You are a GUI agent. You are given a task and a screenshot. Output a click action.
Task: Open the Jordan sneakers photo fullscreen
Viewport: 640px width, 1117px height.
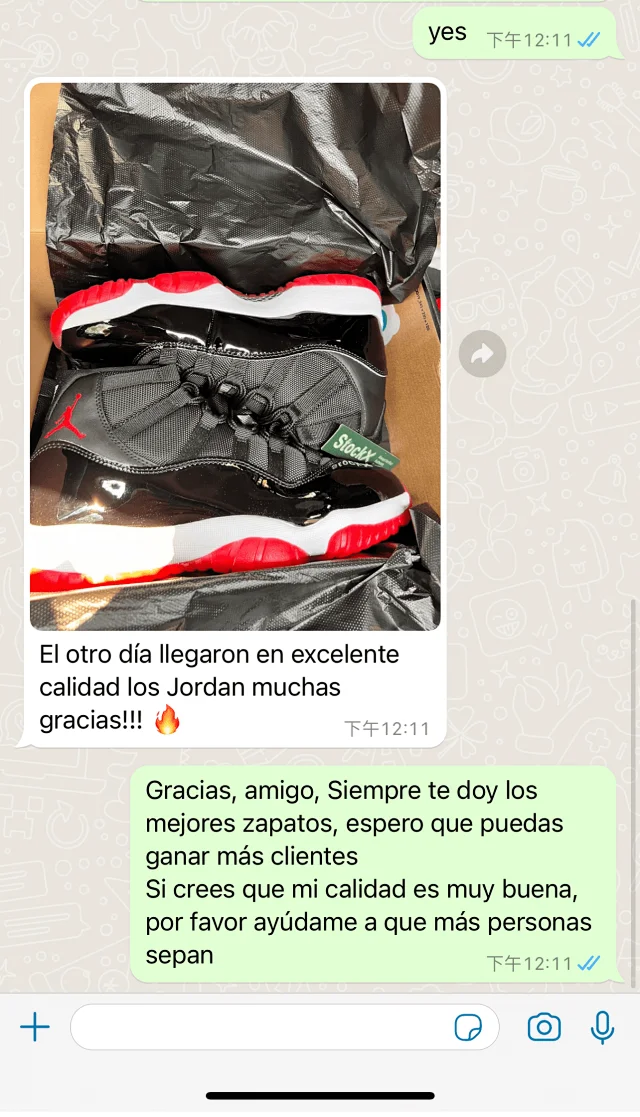pyautogui.click(x=235, y=356)
